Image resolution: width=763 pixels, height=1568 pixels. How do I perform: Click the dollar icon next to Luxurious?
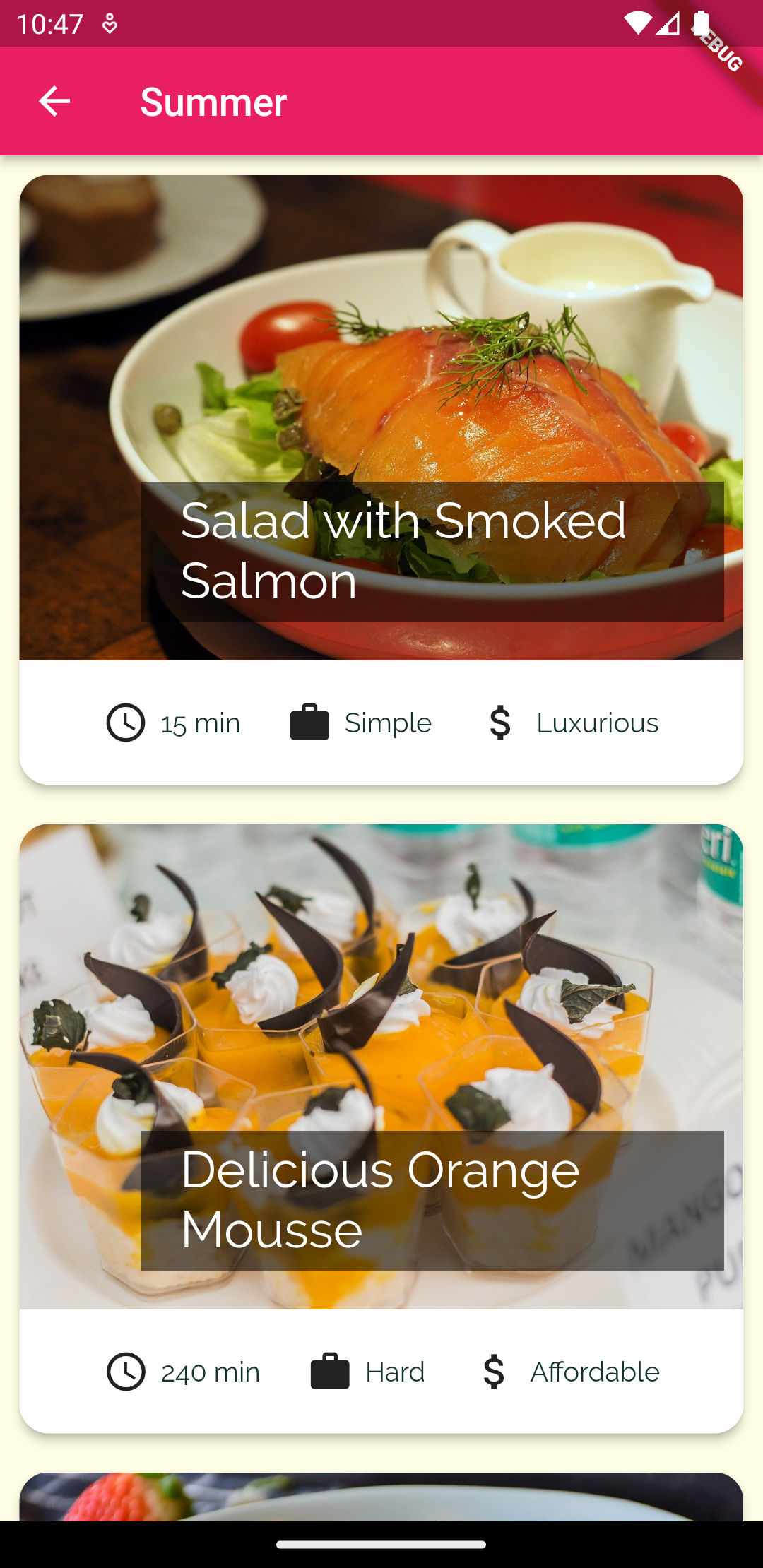pos(500,722)
